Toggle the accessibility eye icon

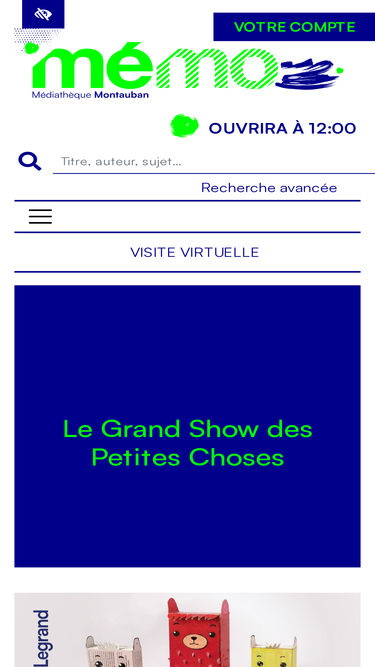tap(43, 14)
